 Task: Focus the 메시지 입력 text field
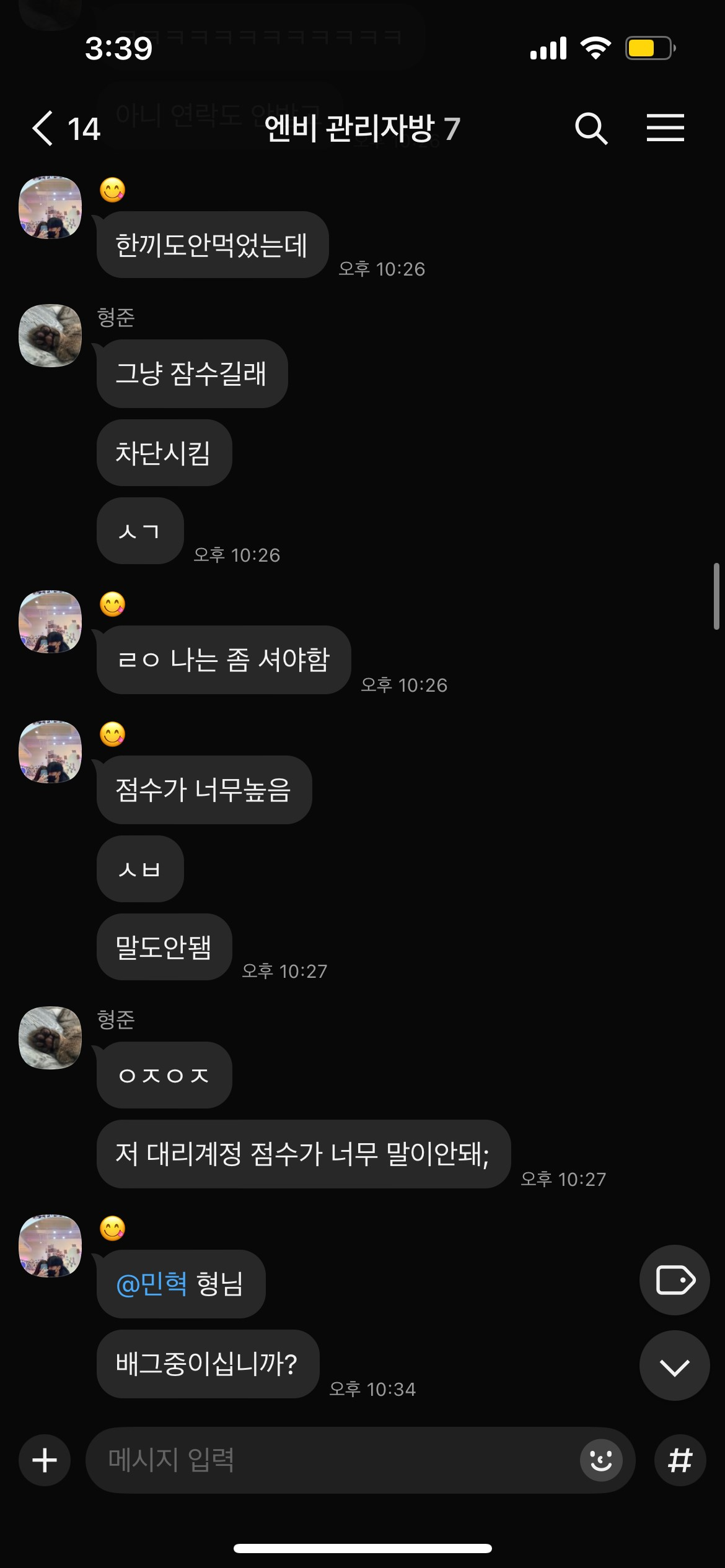pyautogui.click(x=335, y=1460)
